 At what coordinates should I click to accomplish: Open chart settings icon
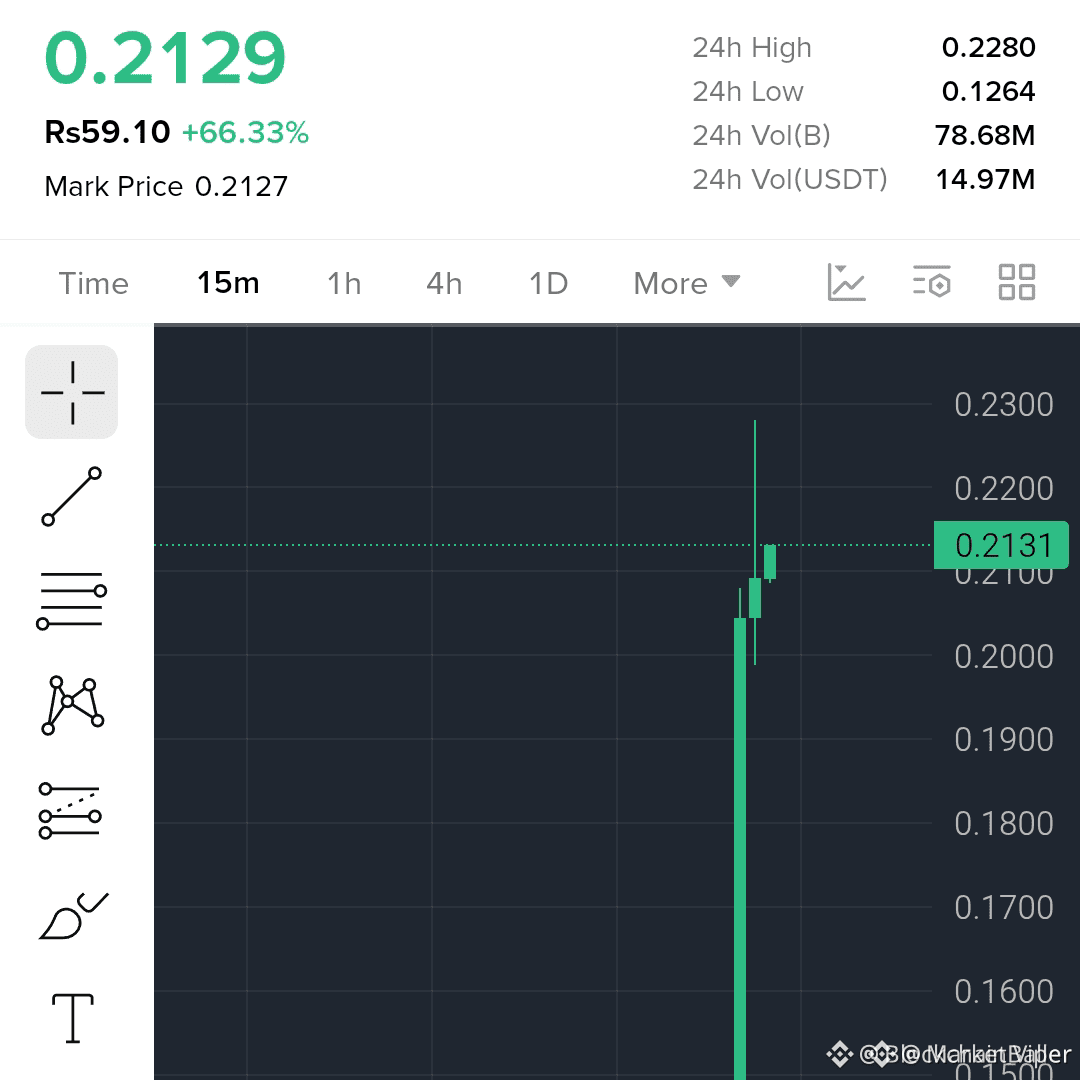tap(932, 282)
